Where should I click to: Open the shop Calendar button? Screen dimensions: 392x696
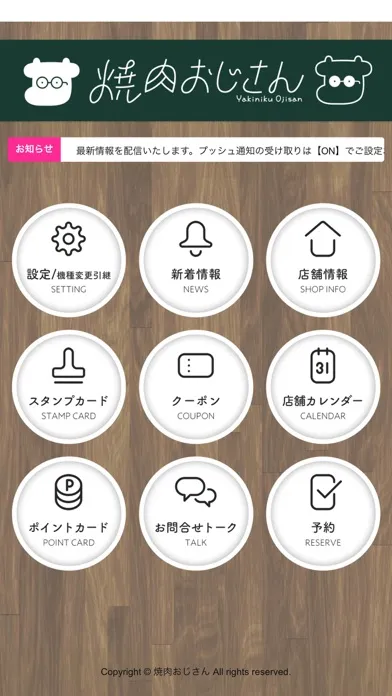(x=323, y=387)
